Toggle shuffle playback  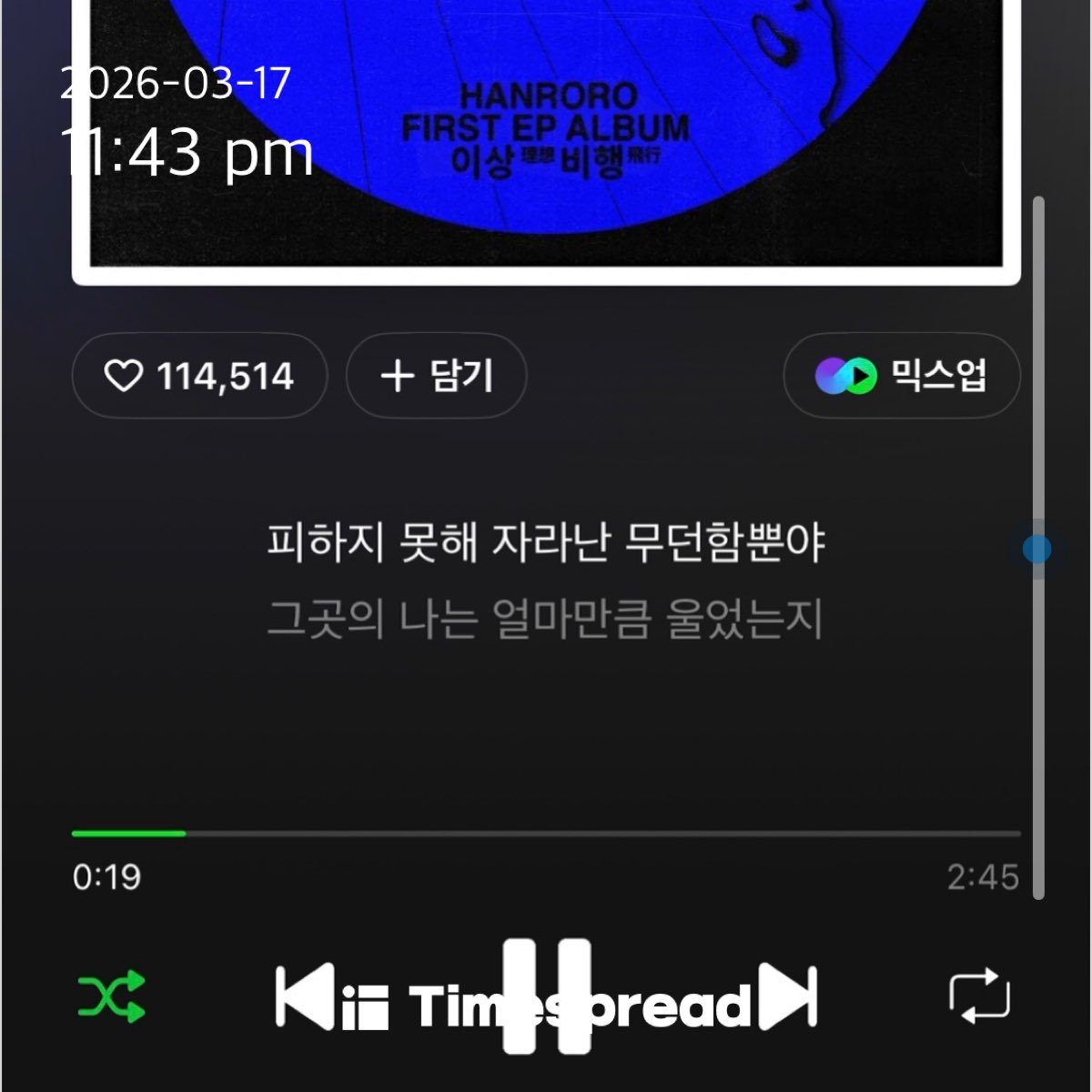[111, 996]
